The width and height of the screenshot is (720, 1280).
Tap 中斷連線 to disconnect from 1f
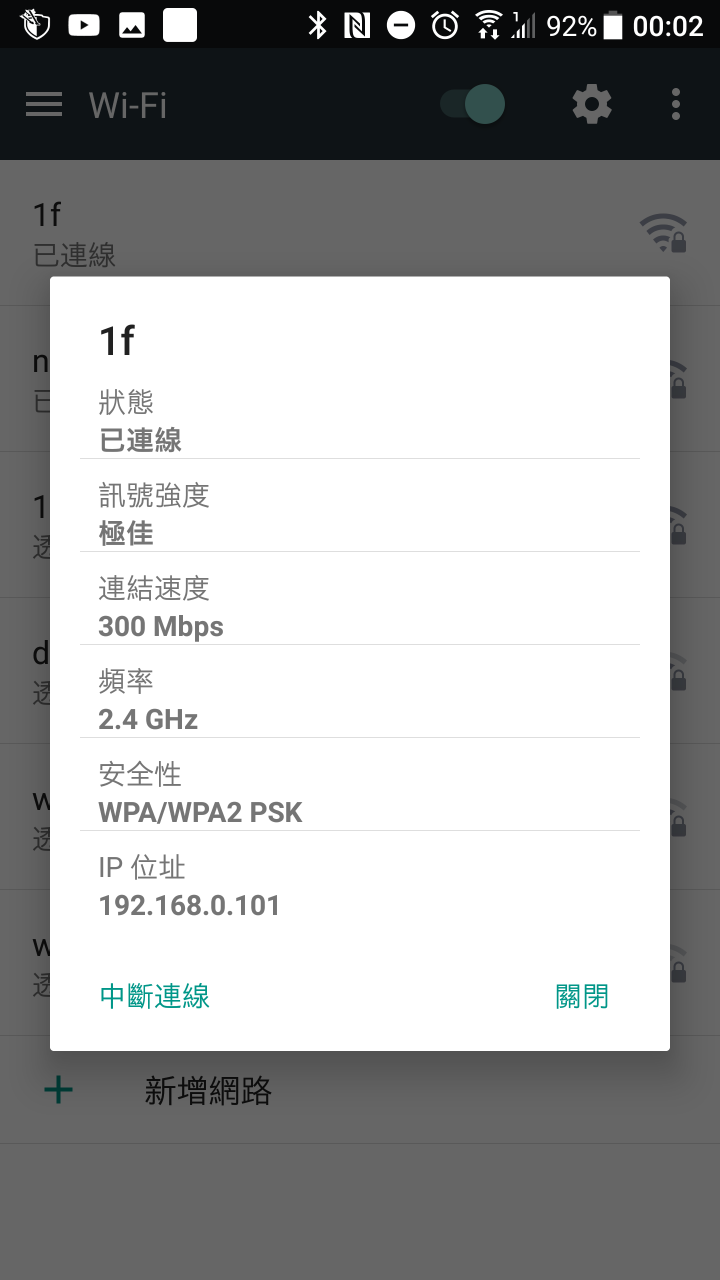(x=155, y=996)
